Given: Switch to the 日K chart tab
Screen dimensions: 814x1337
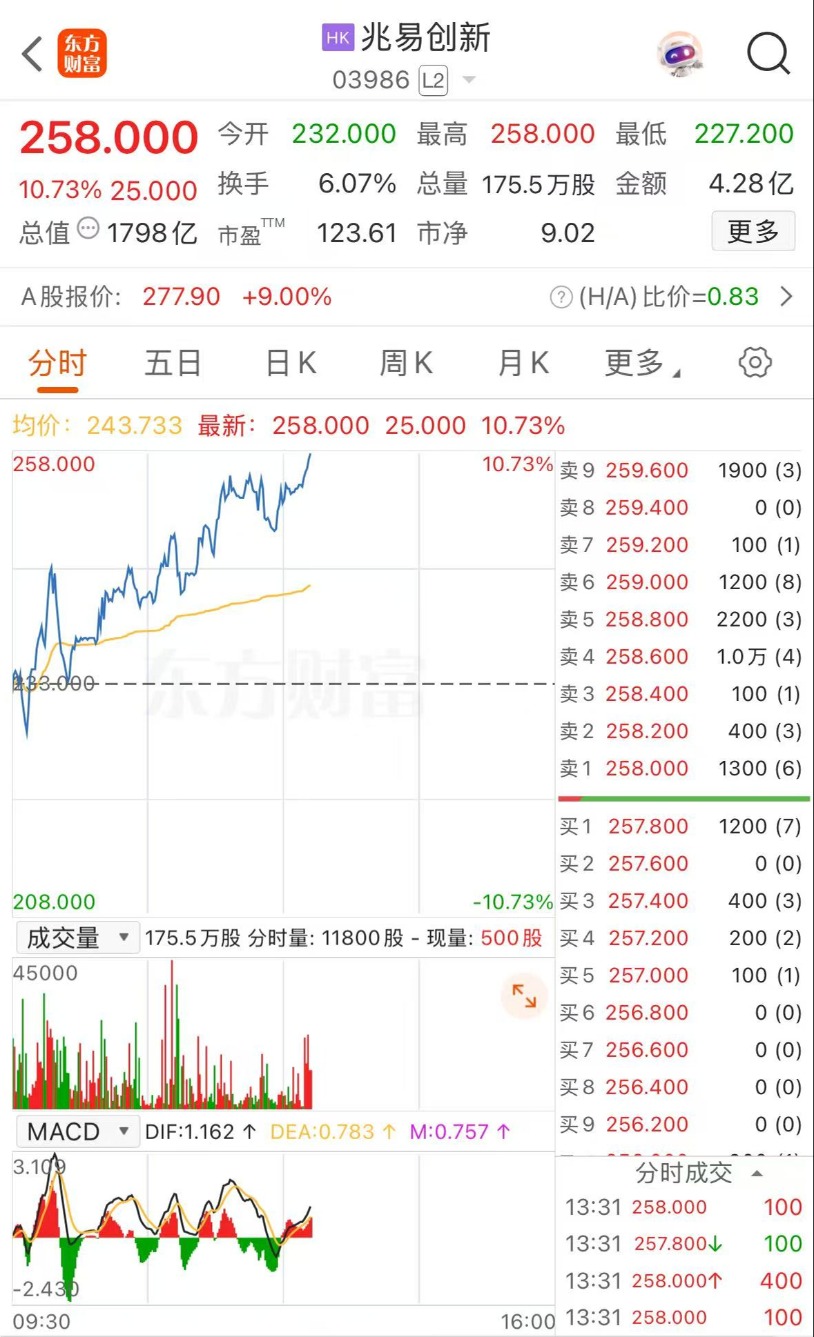Looking at the screenshot, I should tap(290, 363).
